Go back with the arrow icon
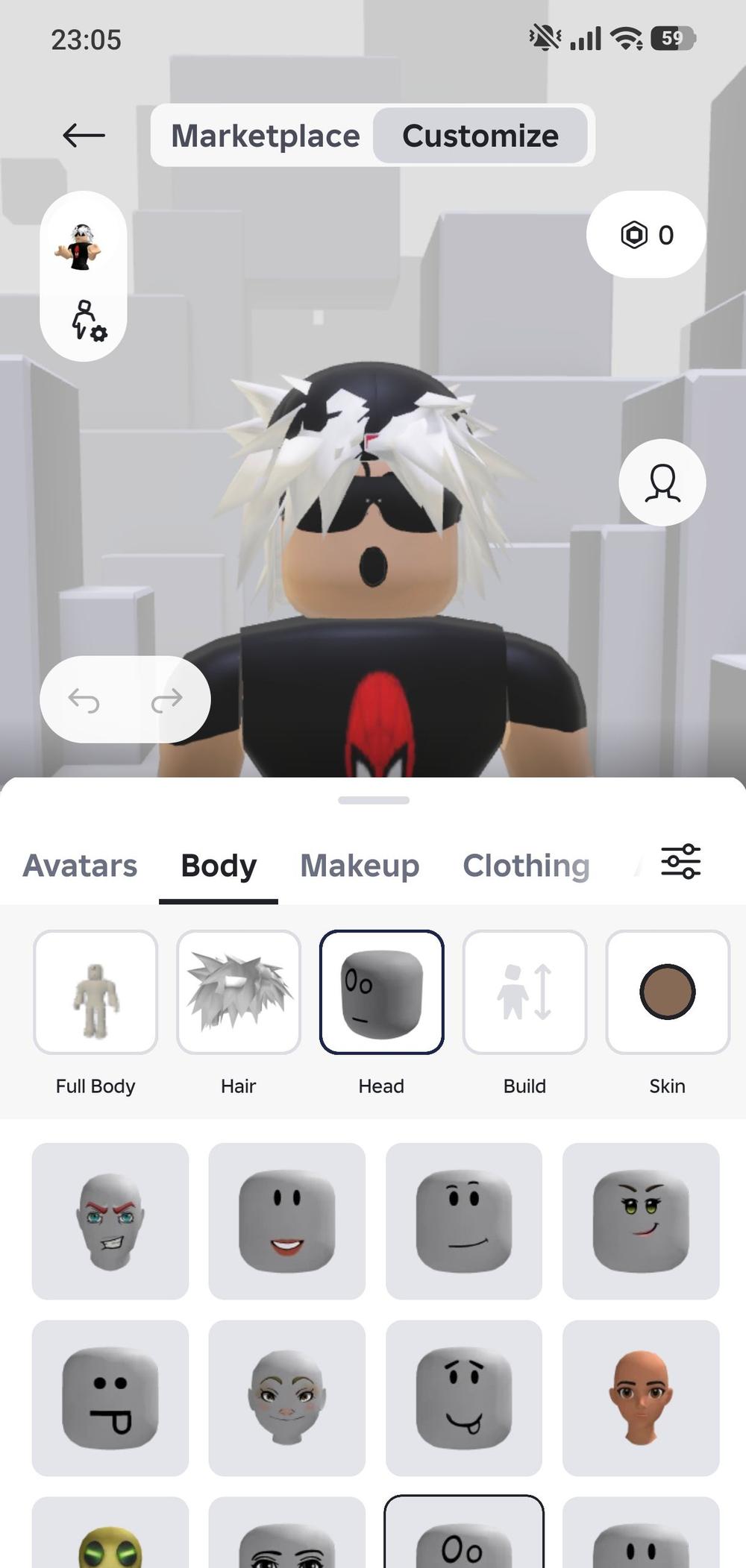 click(x=84, y=135)
